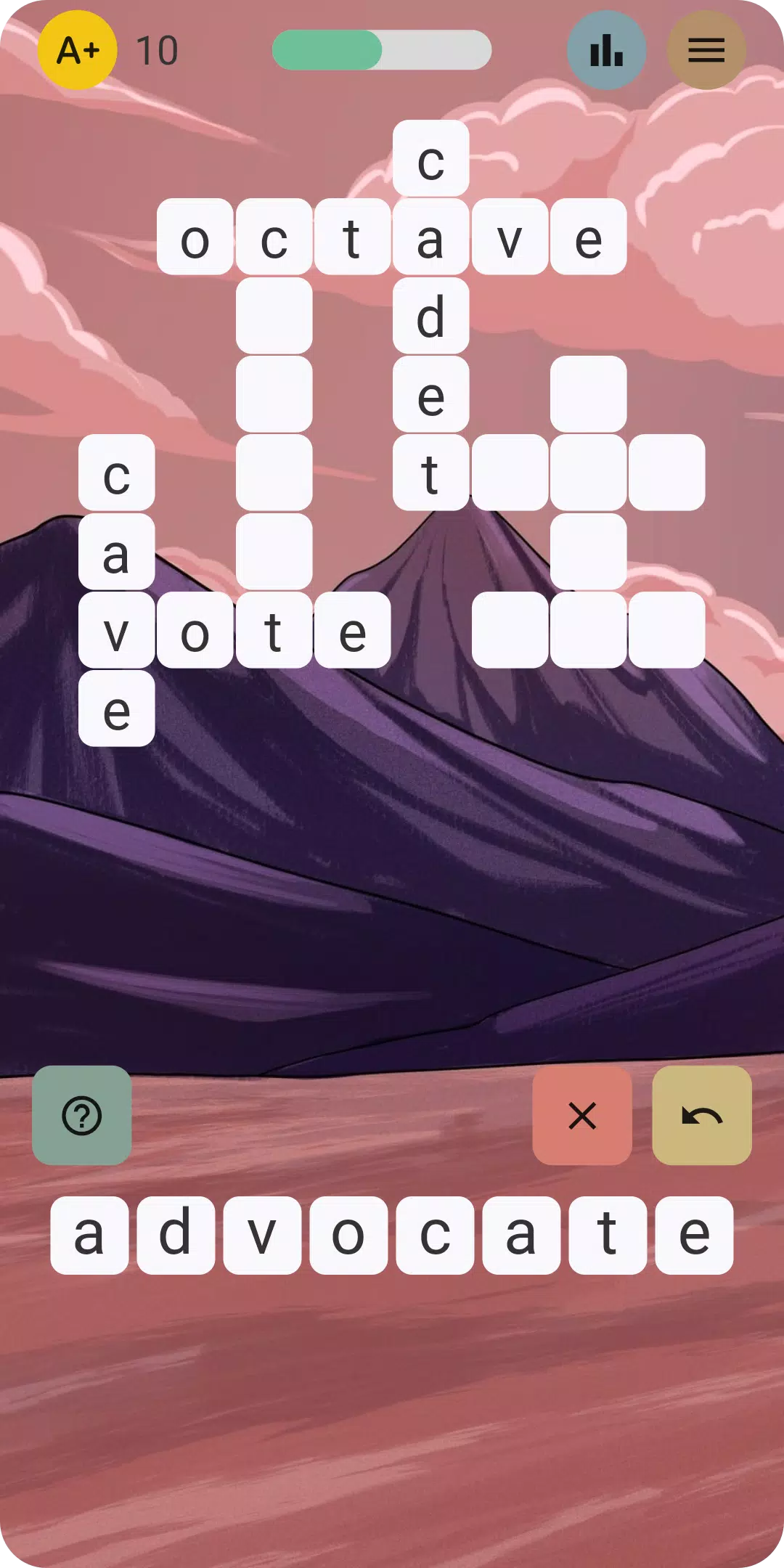Tap the yellow A+ score badge

tap(77, 50)
